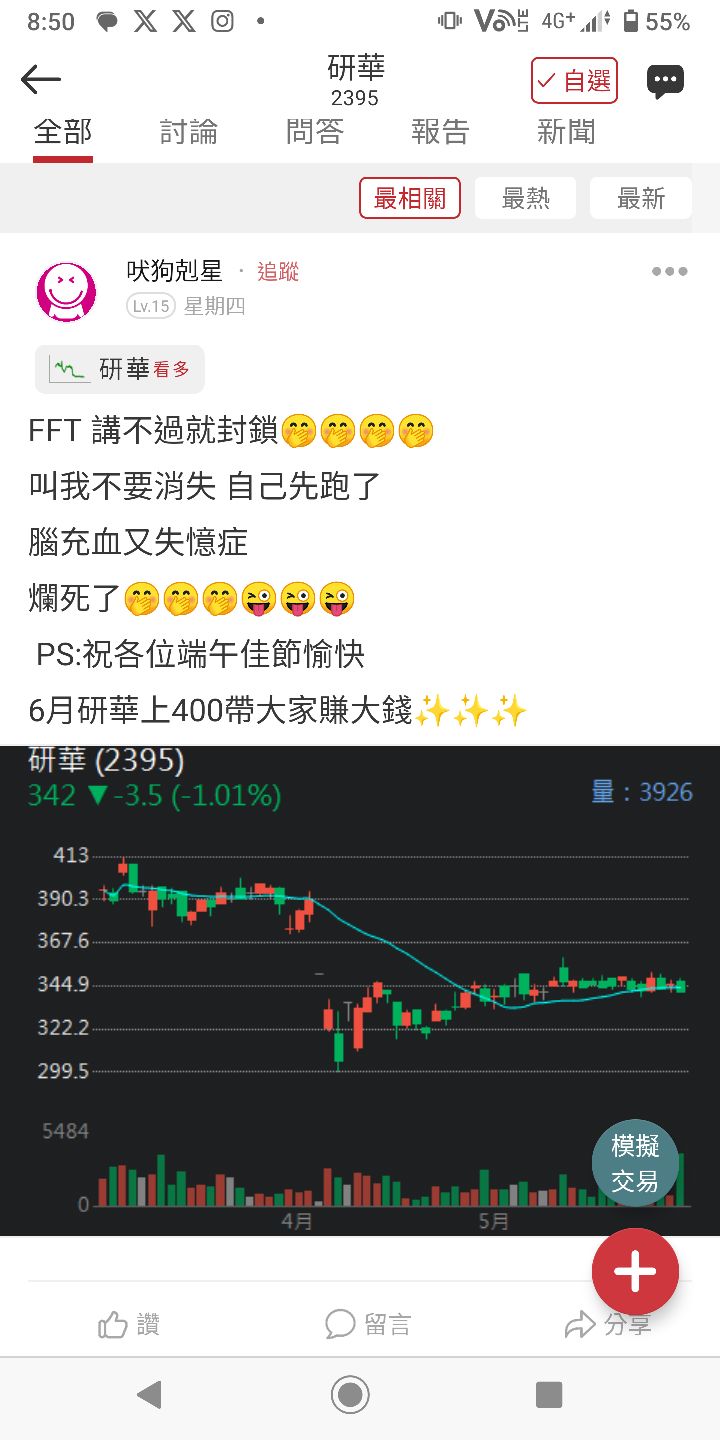
Task: Go back using the top-left arrow
Action: [41, 80]
